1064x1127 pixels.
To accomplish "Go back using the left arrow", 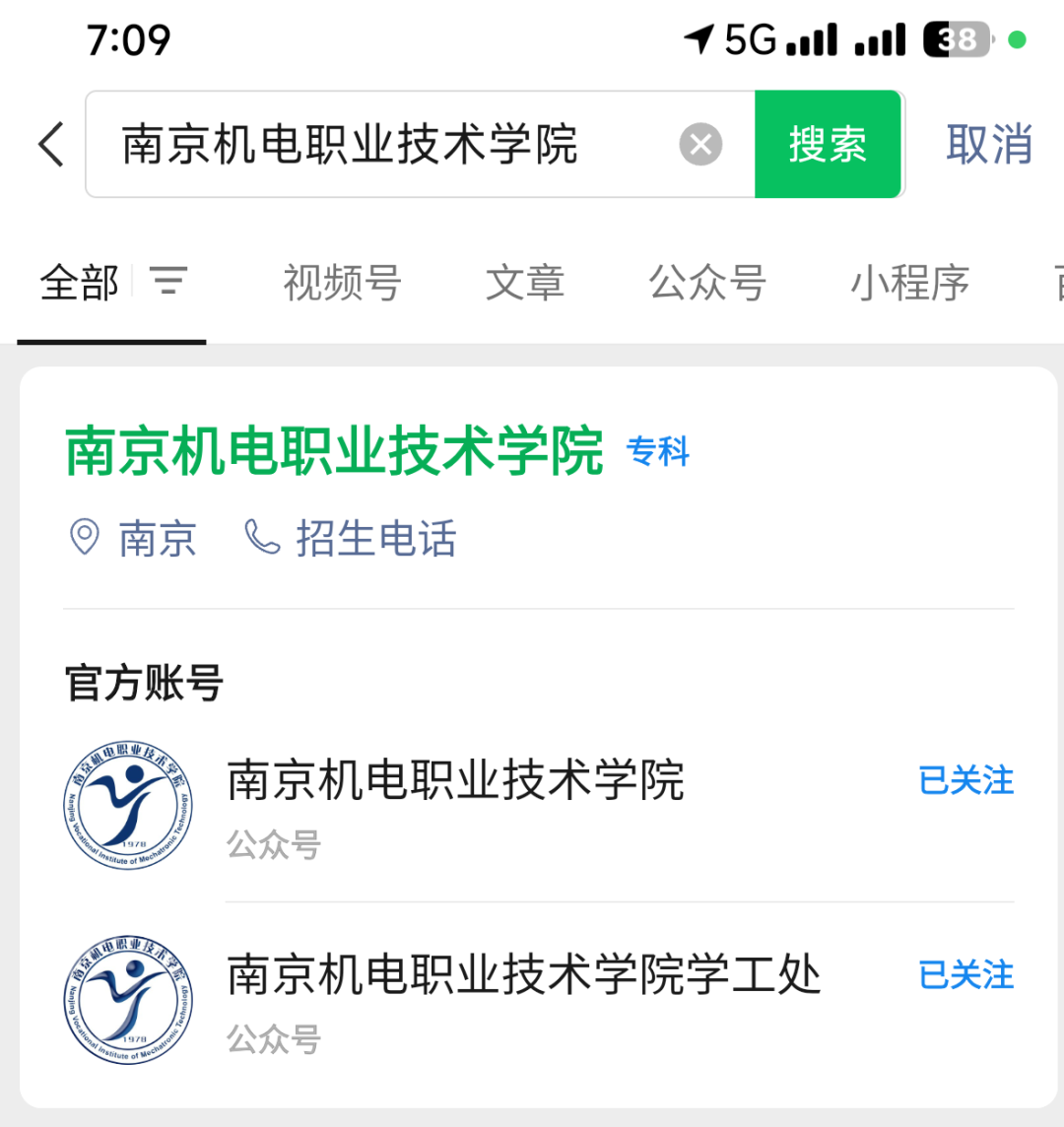I will 51,145.
